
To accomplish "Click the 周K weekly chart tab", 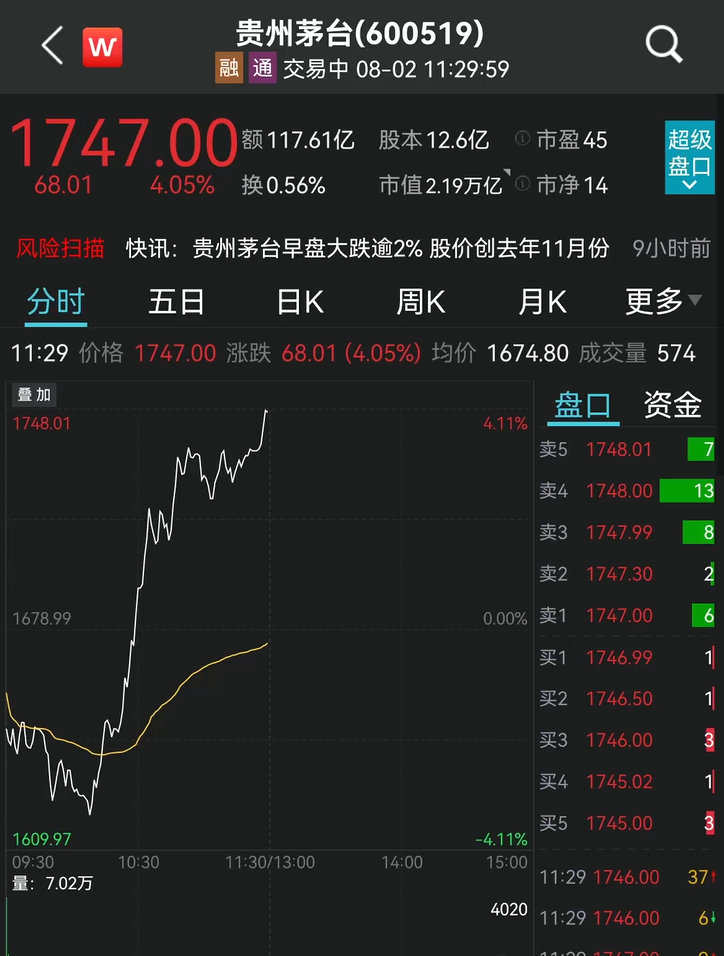I will pos(420,301).
